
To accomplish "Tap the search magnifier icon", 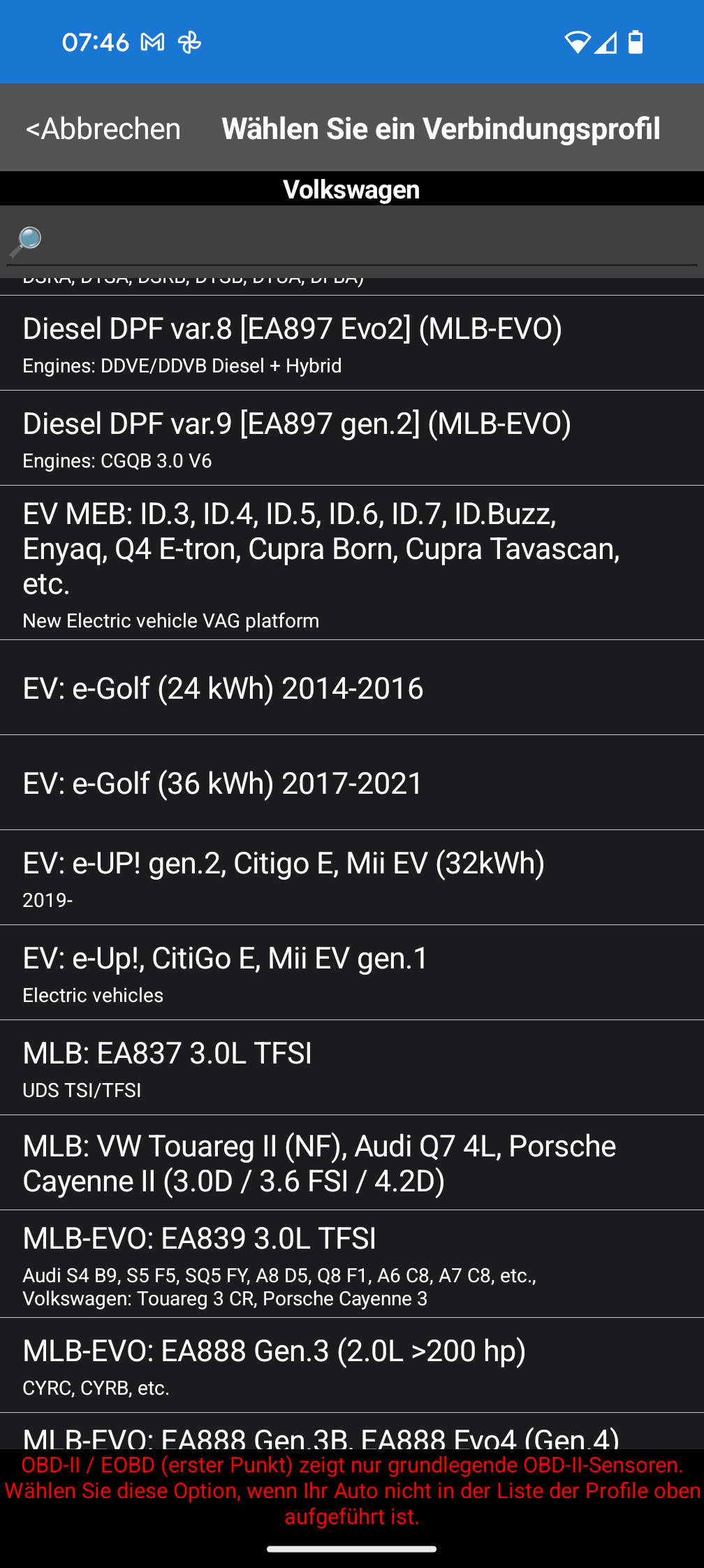I will click(27, 240).
